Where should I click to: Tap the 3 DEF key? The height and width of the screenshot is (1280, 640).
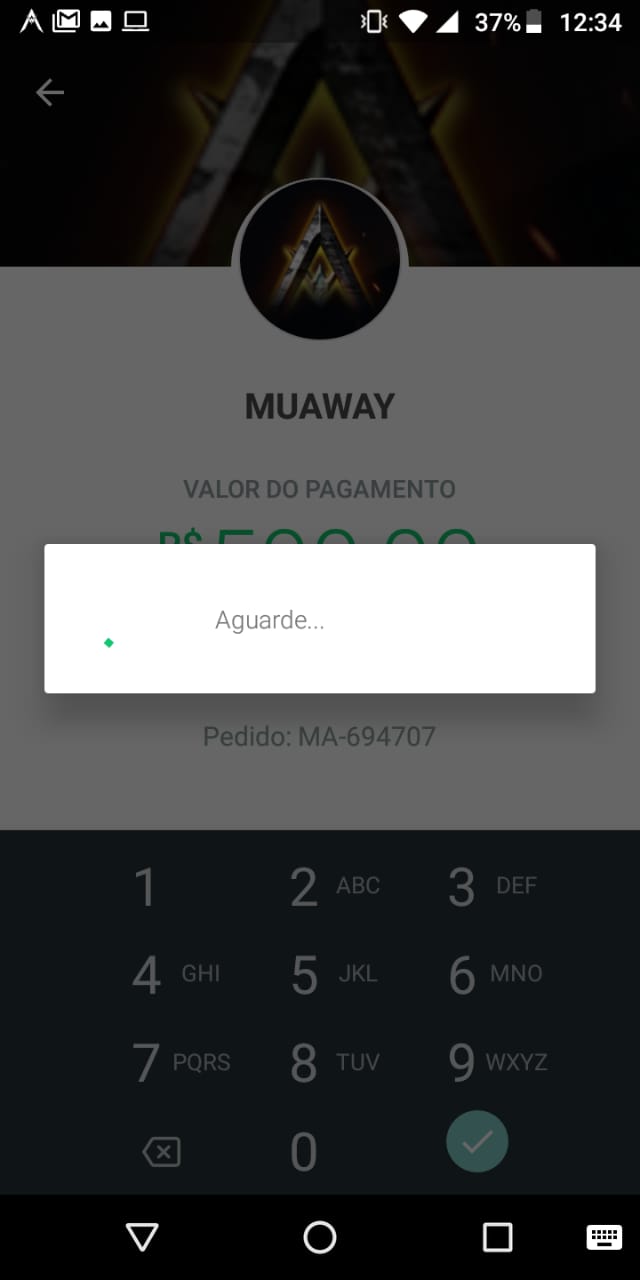pos(478,887)
